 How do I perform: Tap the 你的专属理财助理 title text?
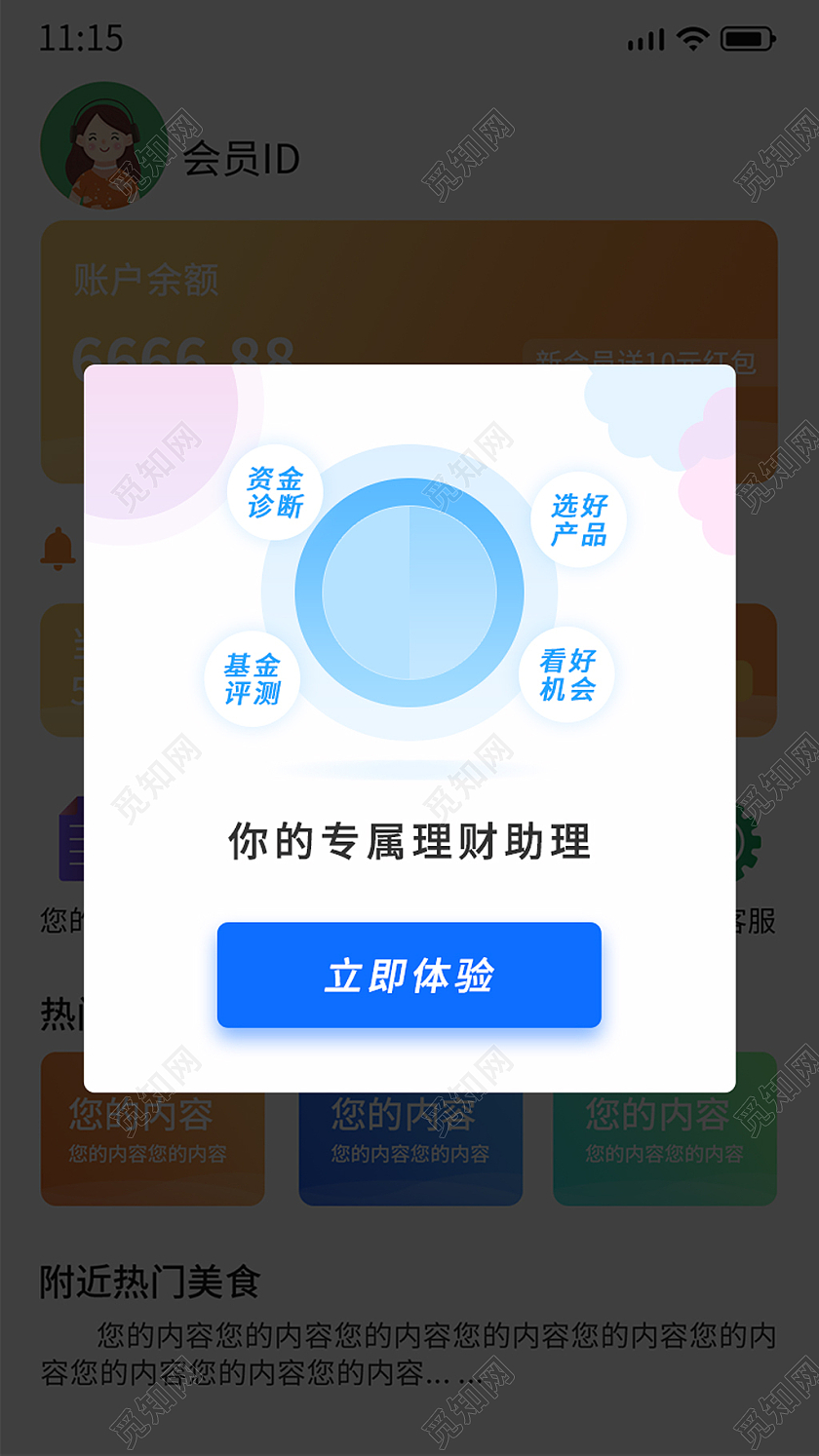[409, 840]
